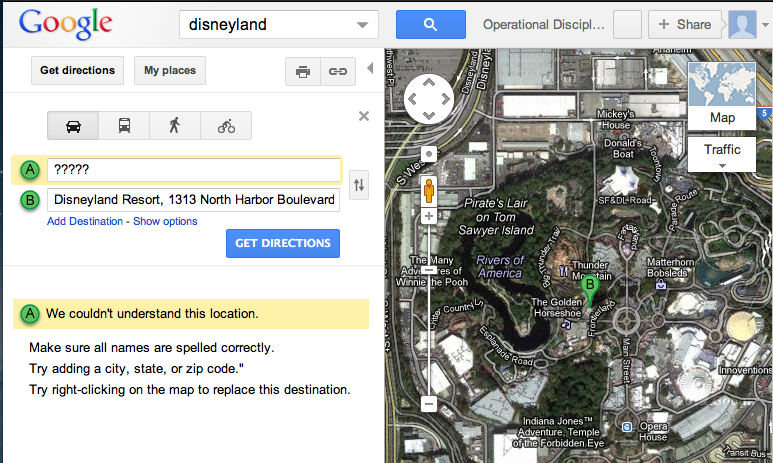
Task: Open the Share button
Action: [x=685, y=24]
